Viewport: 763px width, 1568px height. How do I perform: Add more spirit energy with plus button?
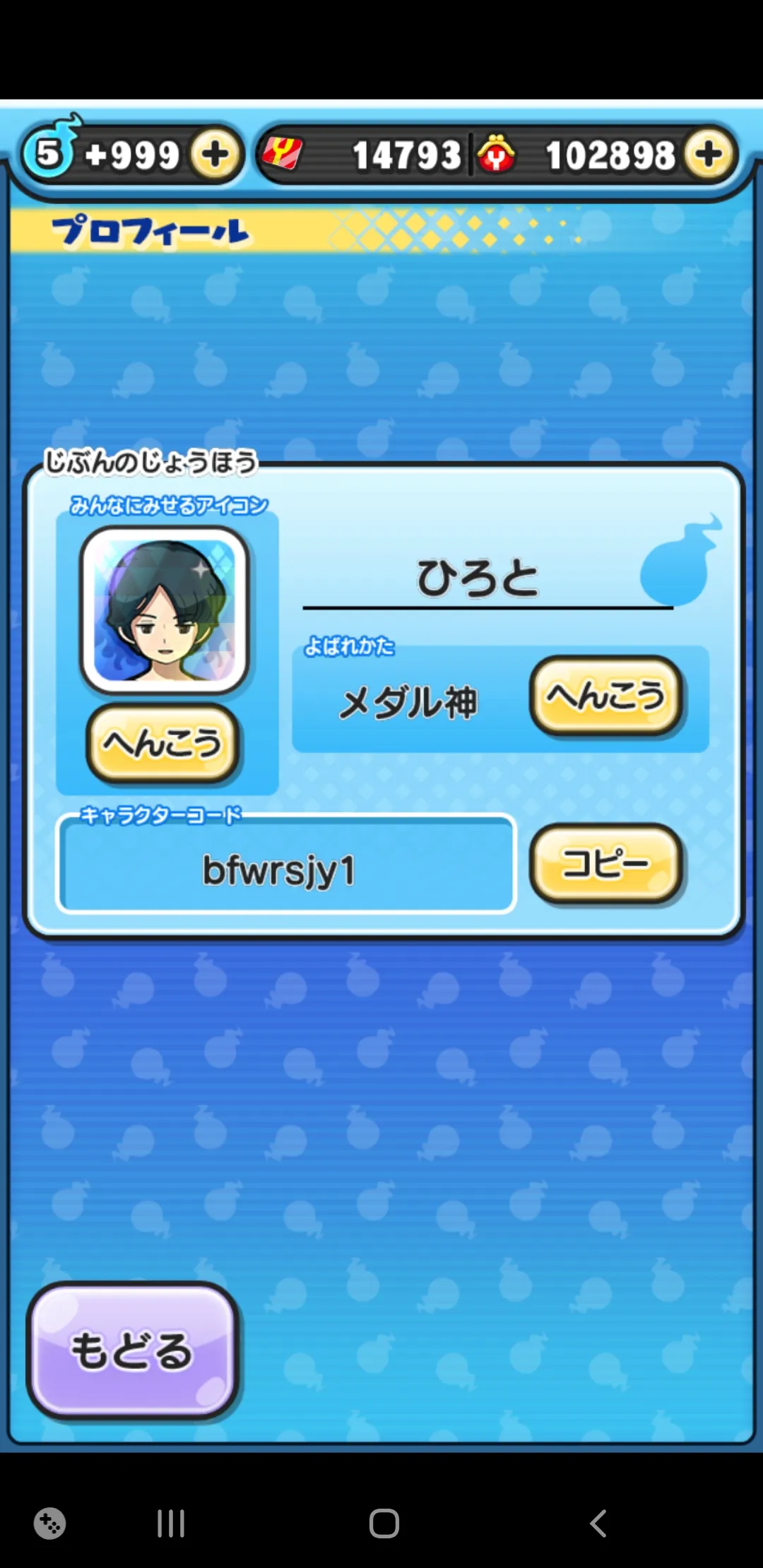(x=215, y=154)
